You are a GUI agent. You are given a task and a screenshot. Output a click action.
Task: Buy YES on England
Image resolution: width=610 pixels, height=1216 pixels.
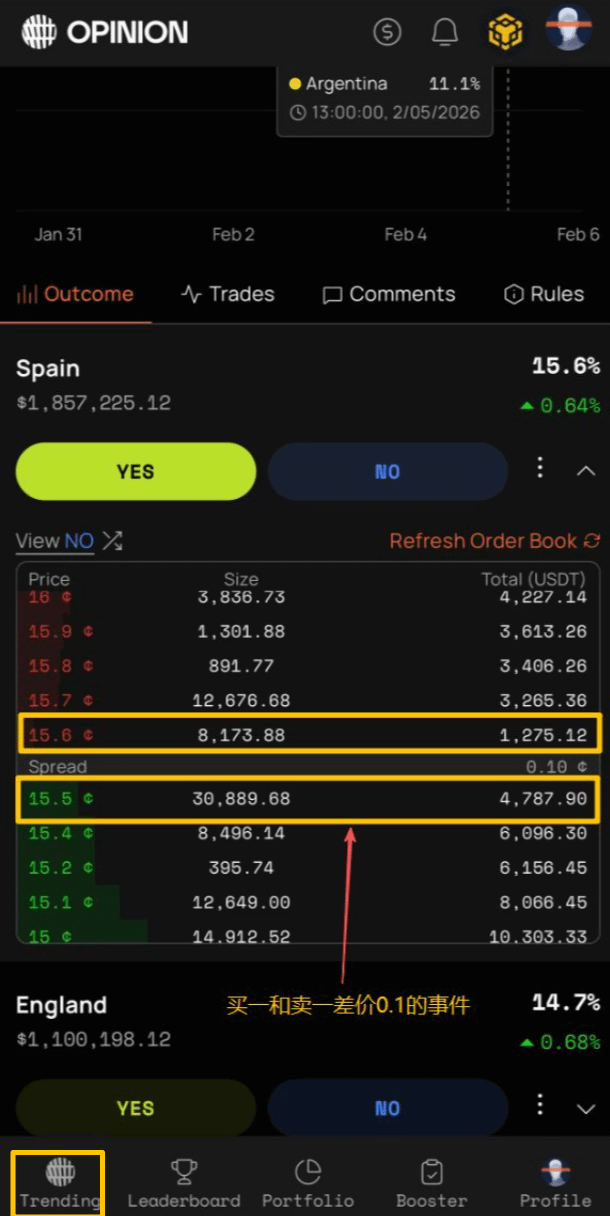click(x=136, y=1108)
